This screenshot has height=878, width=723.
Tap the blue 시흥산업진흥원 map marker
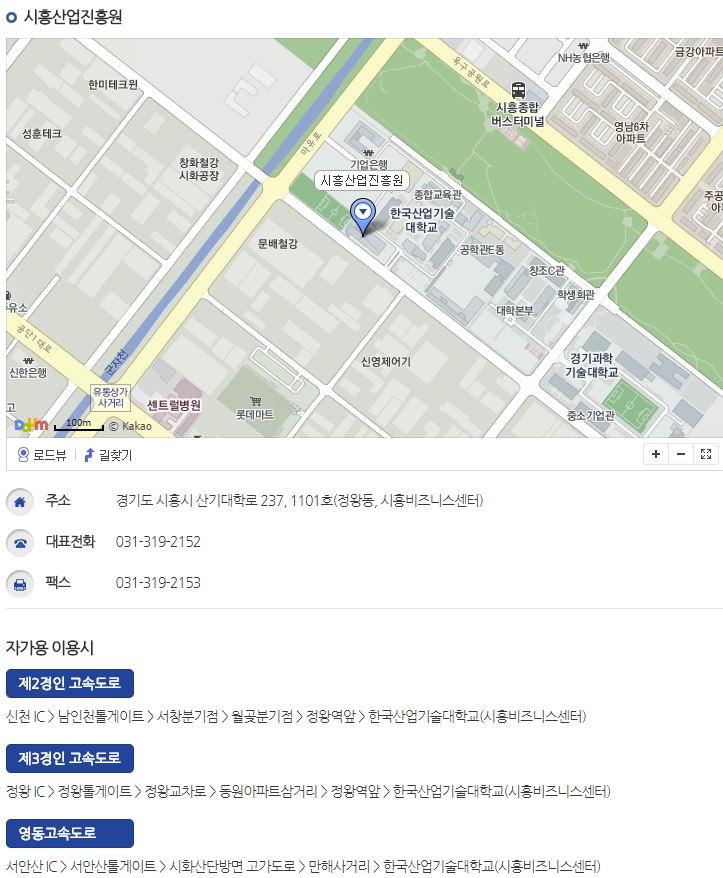(x=362, y=214)
